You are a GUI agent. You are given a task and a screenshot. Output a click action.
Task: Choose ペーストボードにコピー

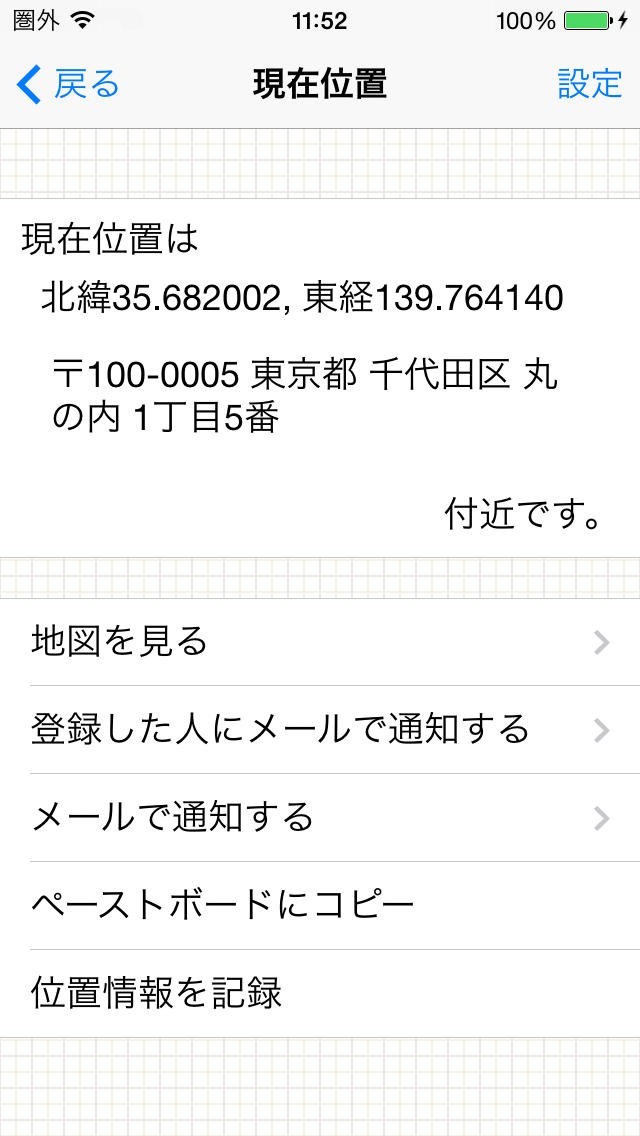320,906
